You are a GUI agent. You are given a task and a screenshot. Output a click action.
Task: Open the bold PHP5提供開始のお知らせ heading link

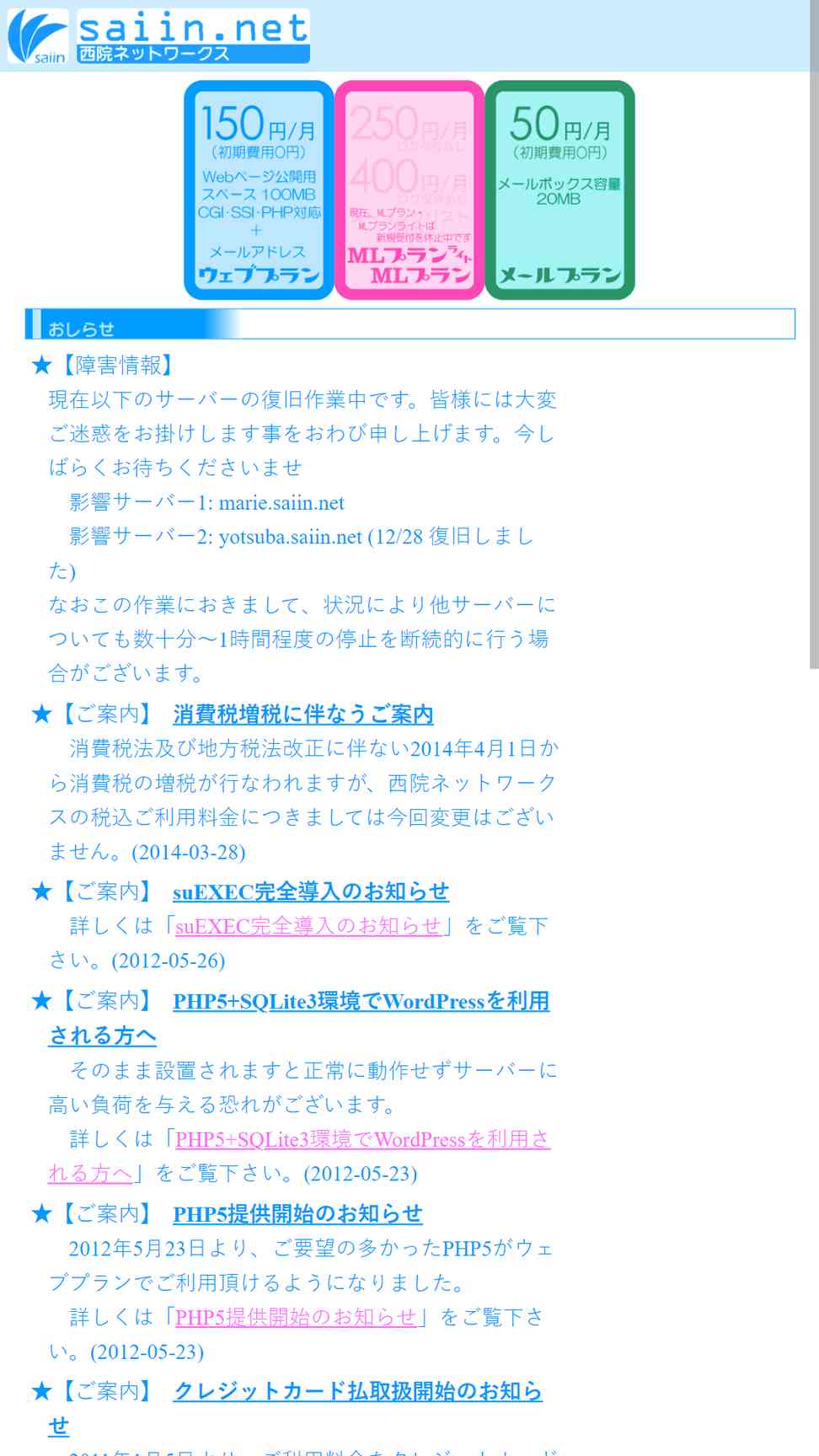coord(297,1214)
